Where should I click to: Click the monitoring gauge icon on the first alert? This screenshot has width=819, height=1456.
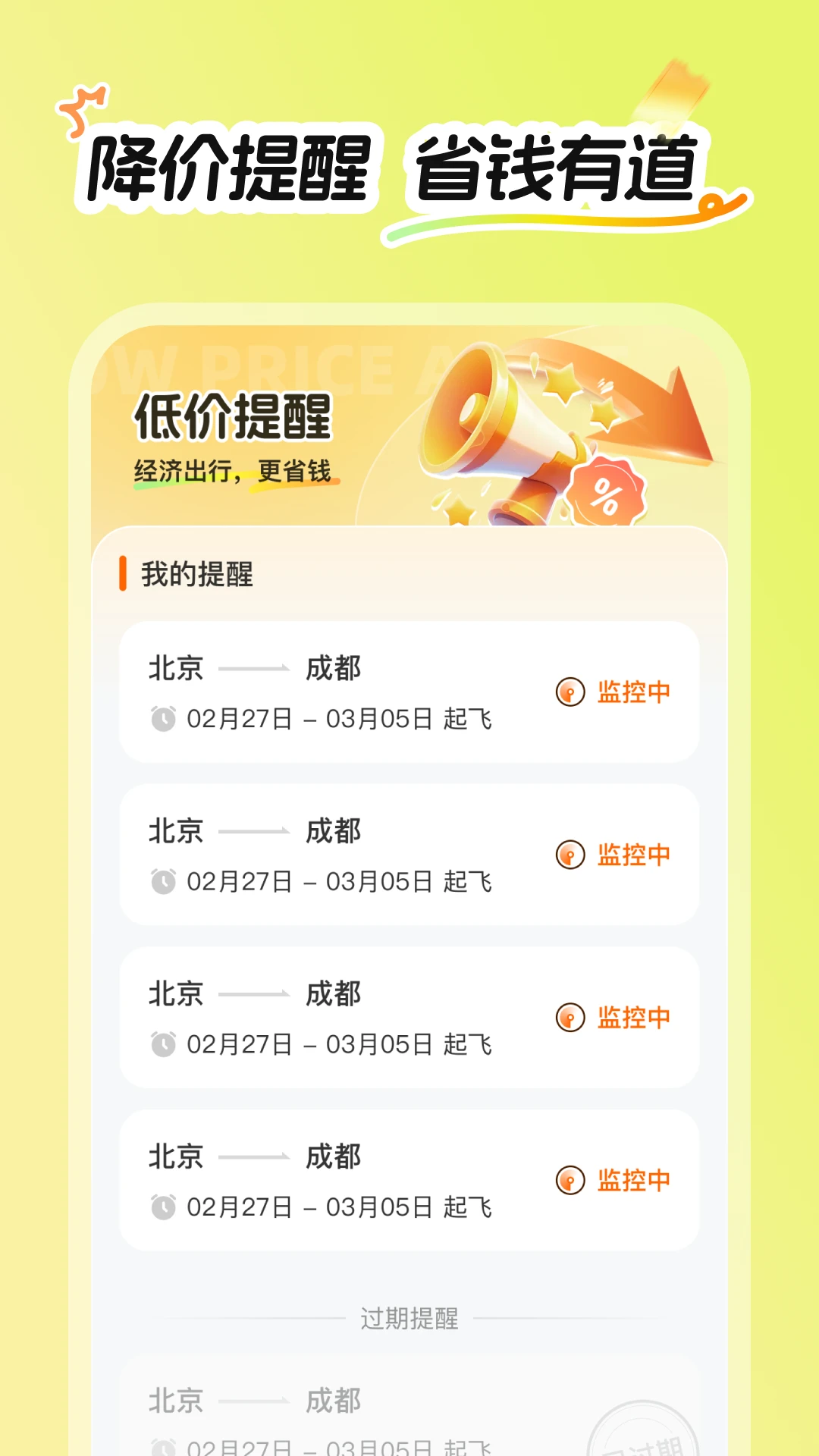tap(570, 692)
